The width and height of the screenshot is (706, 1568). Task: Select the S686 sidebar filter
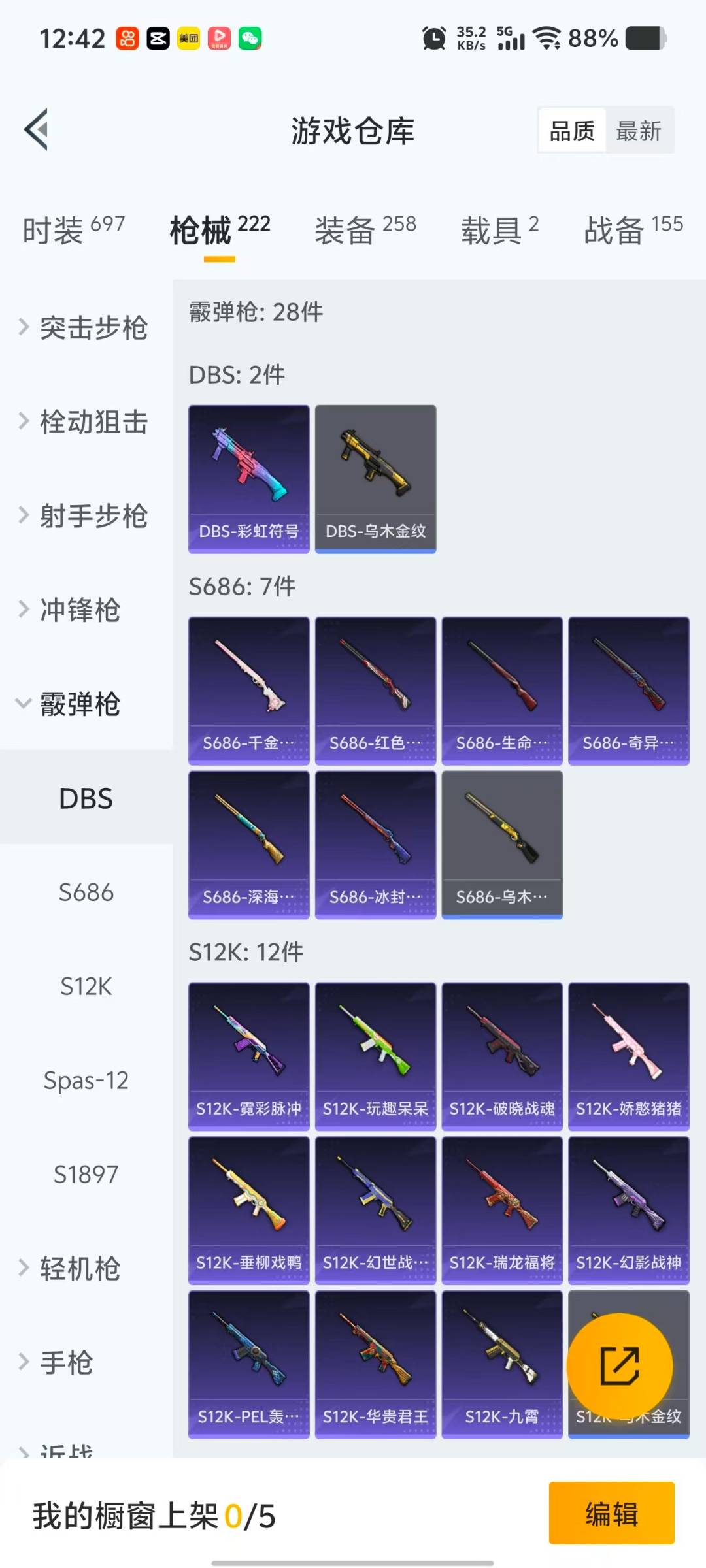click(x=86, y=892)
